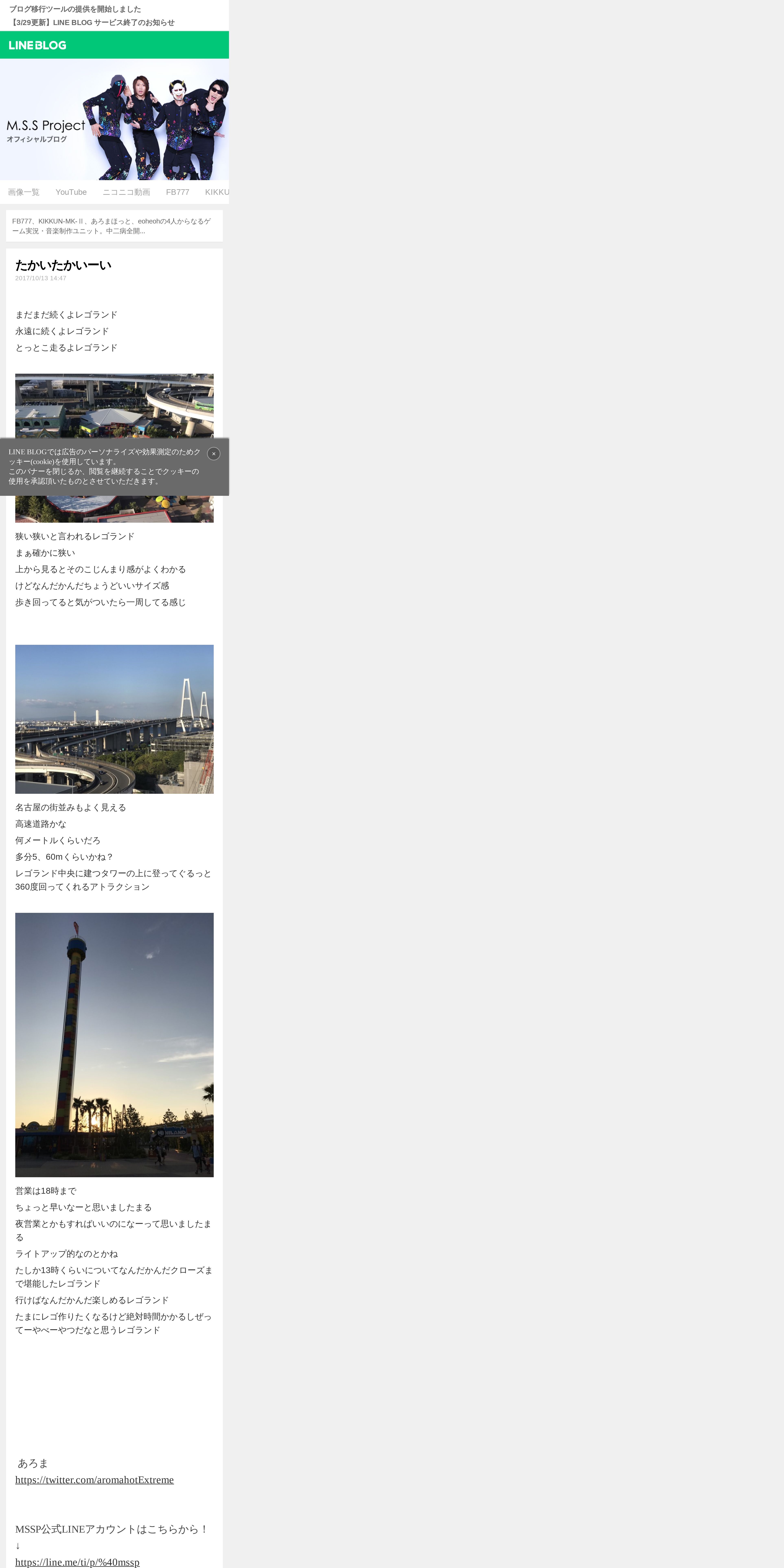Open the YouTube tab
The width and height of the screenshot is (784, 1568).
(71, 192)
